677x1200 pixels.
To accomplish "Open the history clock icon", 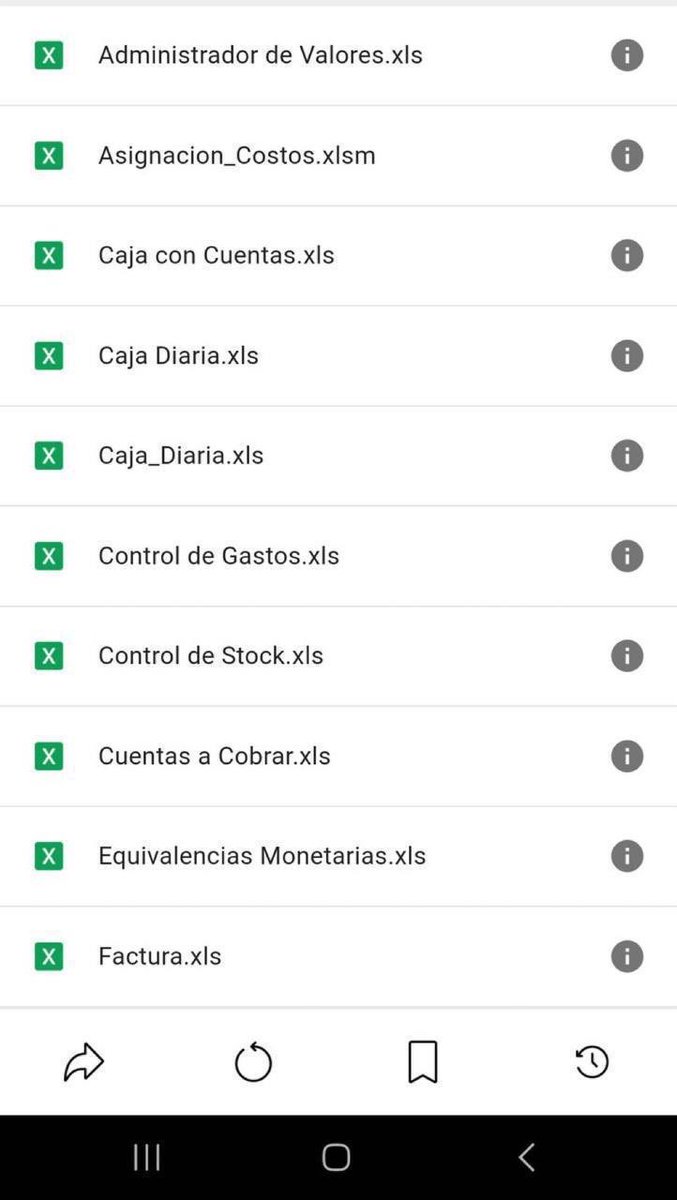I will click(592, 1062).
